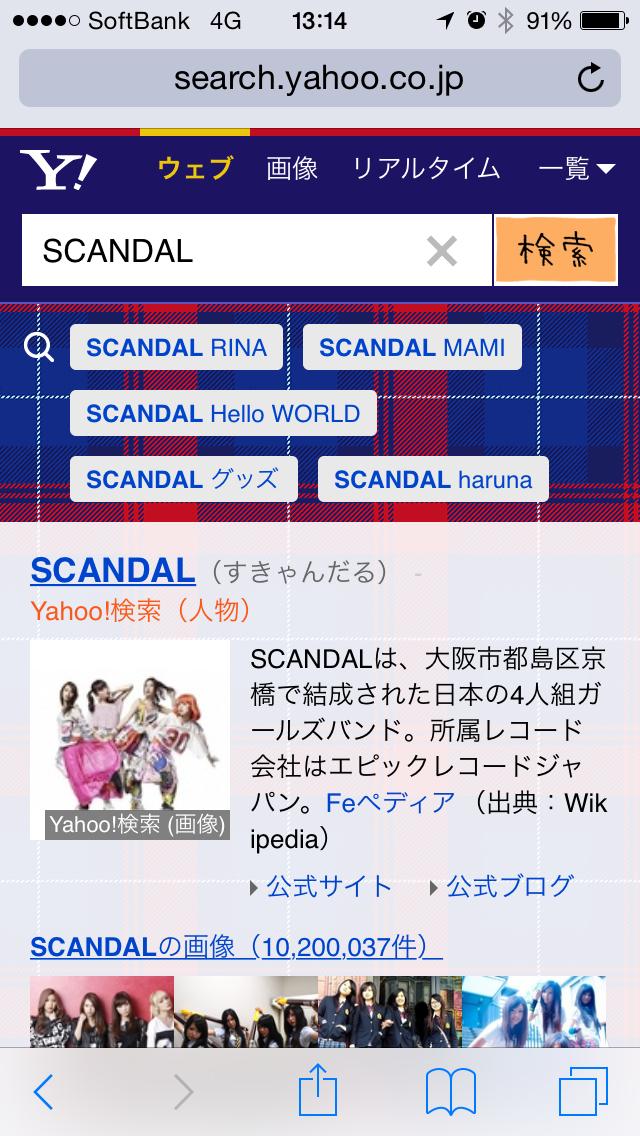Viewport: 640px width, 1136px height.
Task: Tap the search.yahoo.co.jp address bar
Action: click(318, 78)
